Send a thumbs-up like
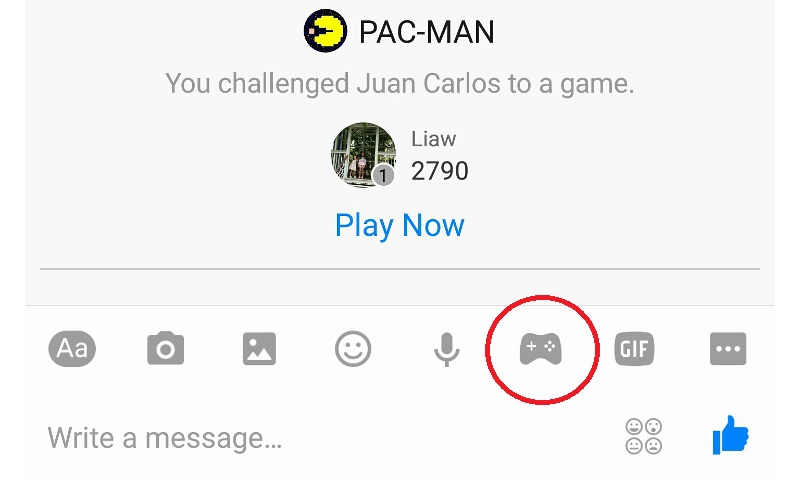Screen dimensions: 800x480 [x=730, y=435]
